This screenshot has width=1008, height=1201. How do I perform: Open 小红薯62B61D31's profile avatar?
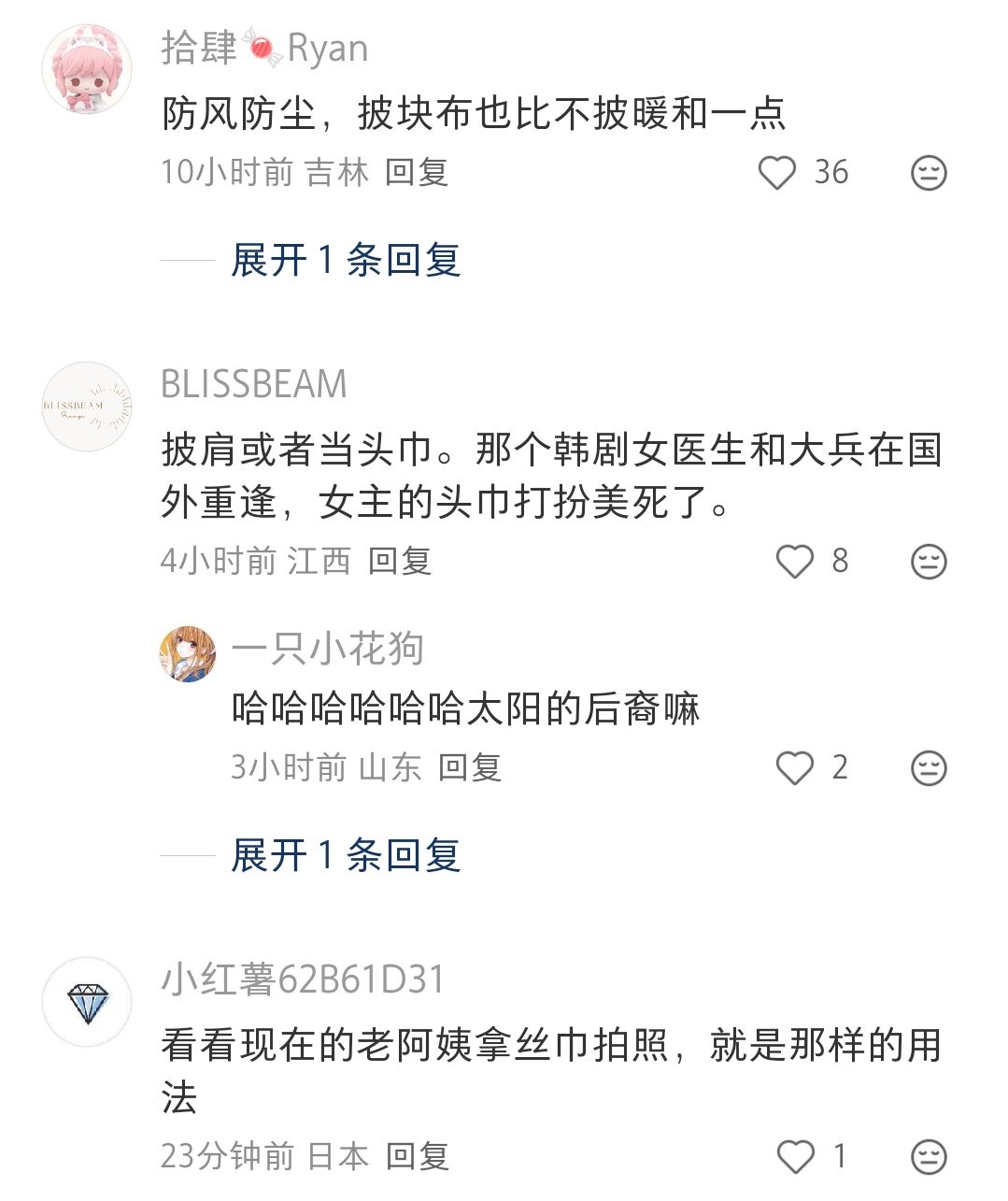(x=88, y=1002)
